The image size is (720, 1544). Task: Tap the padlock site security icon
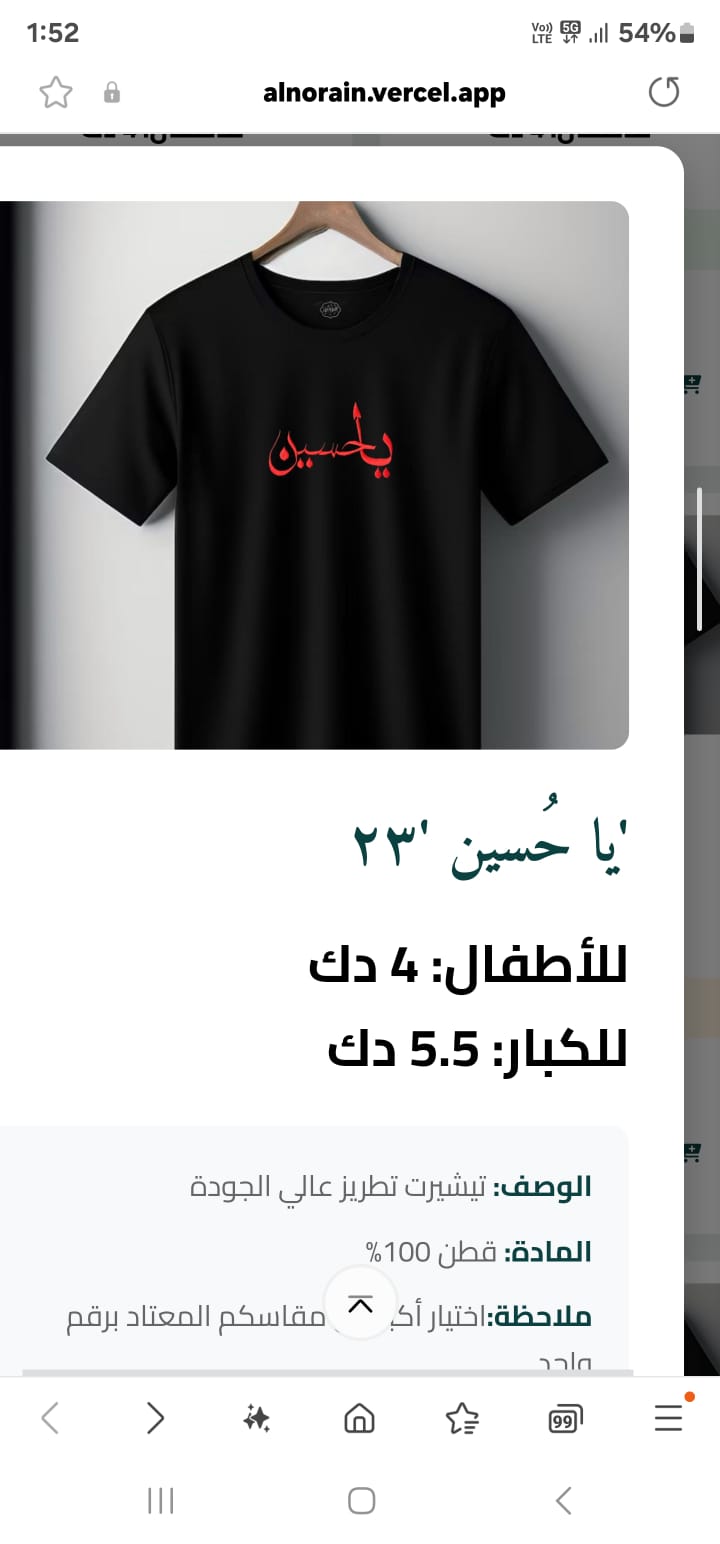coord(112,93)
